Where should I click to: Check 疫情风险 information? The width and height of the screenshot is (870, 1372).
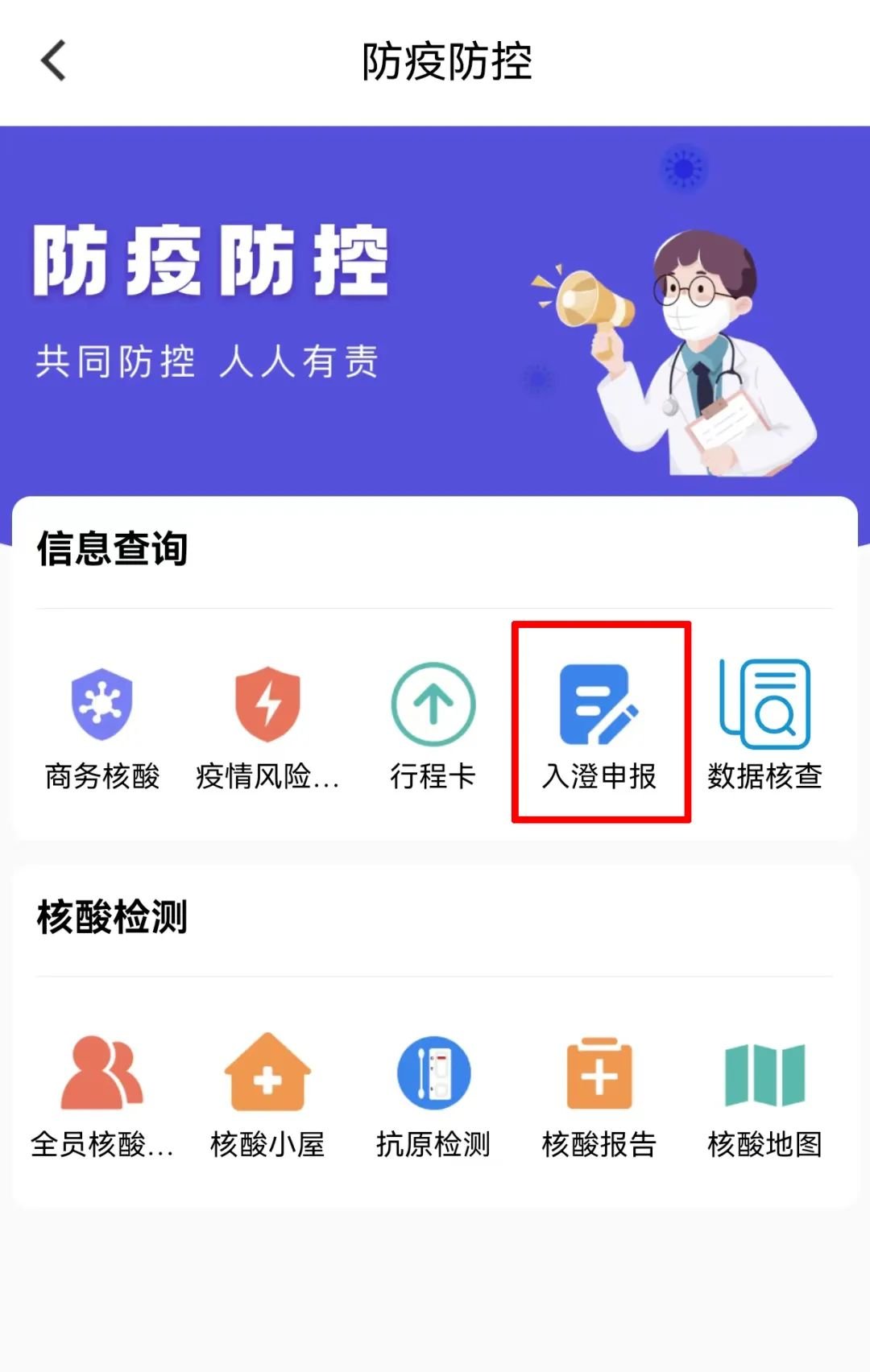[x=267, y=725]
